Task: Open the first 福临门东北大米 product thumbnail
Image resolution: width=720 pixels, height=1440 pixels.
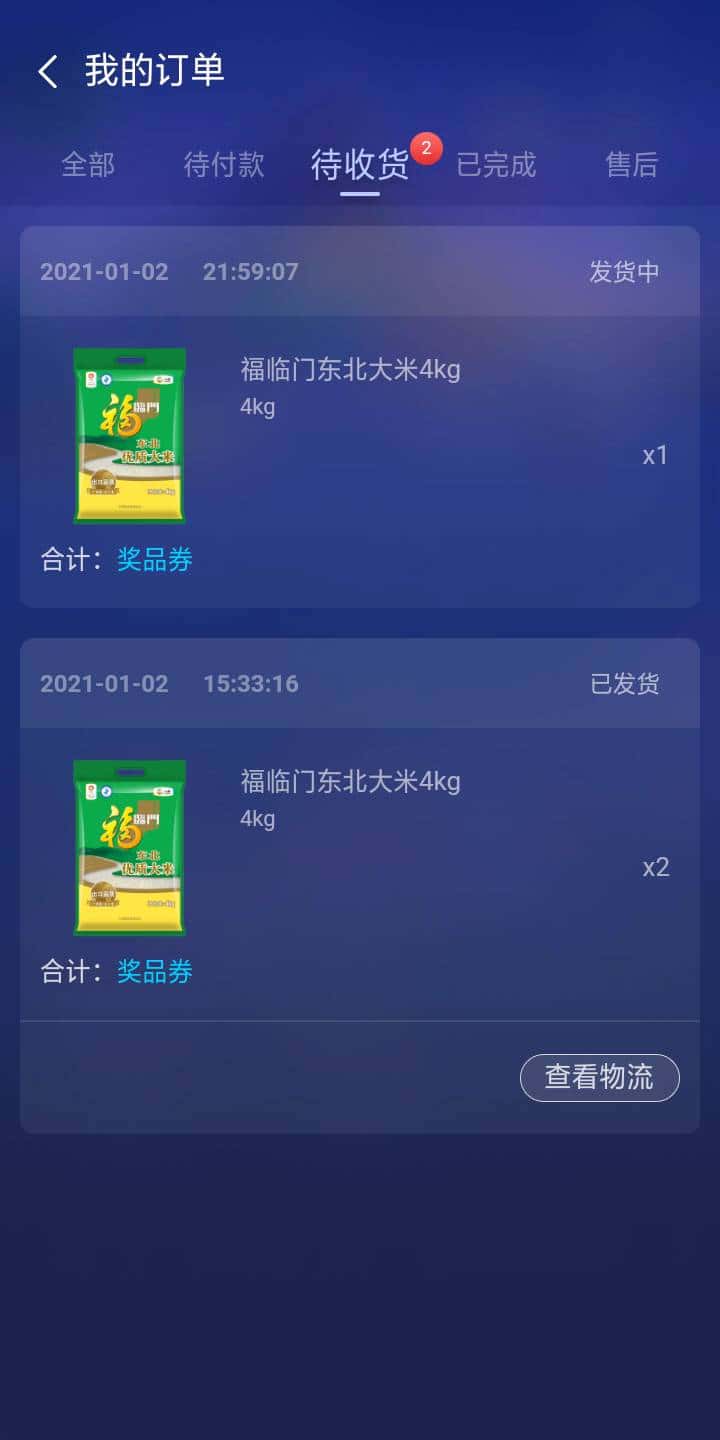Action: coord(129,437)
